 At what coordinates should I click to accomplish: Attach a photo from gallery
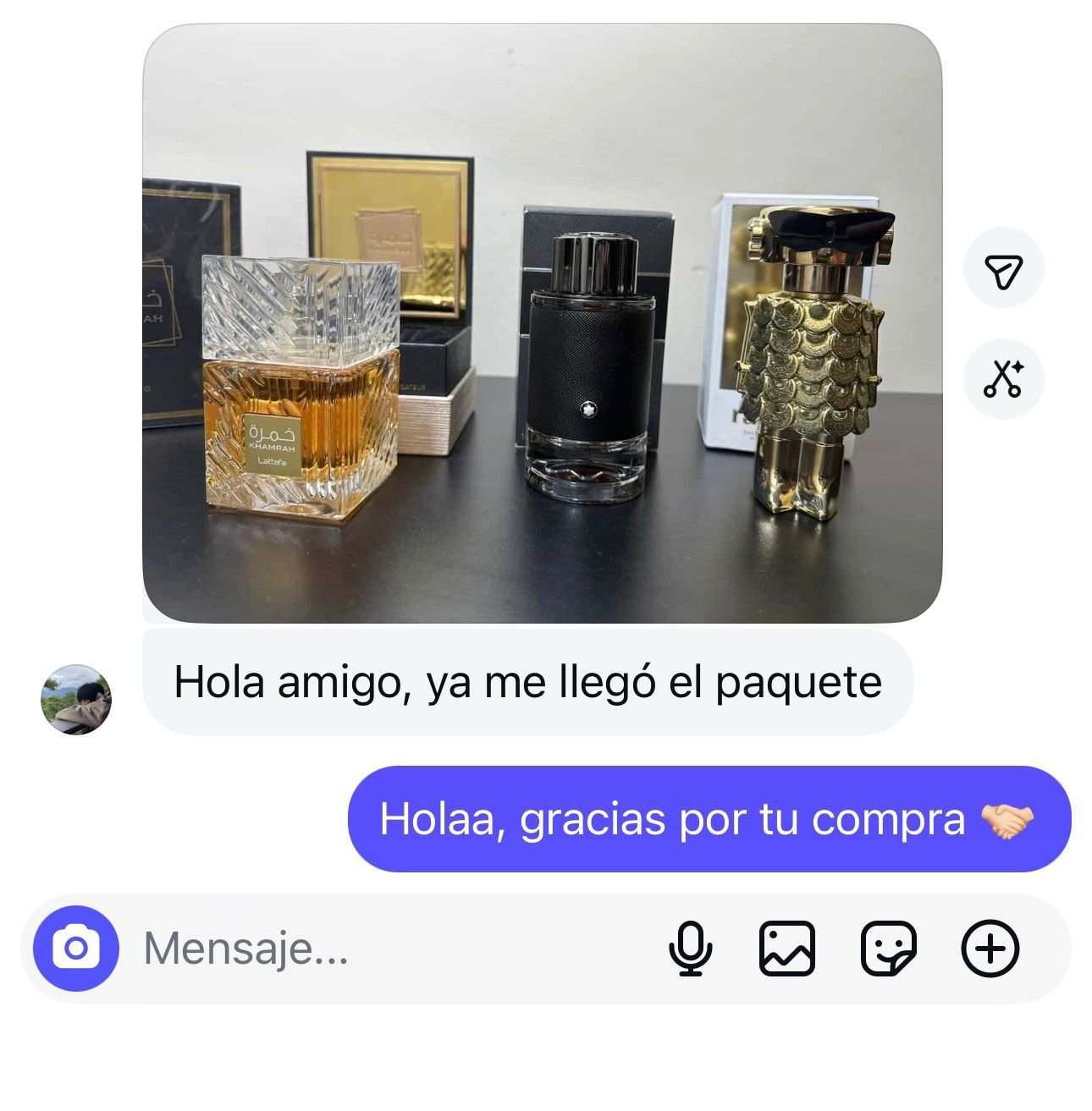point(787,949)
